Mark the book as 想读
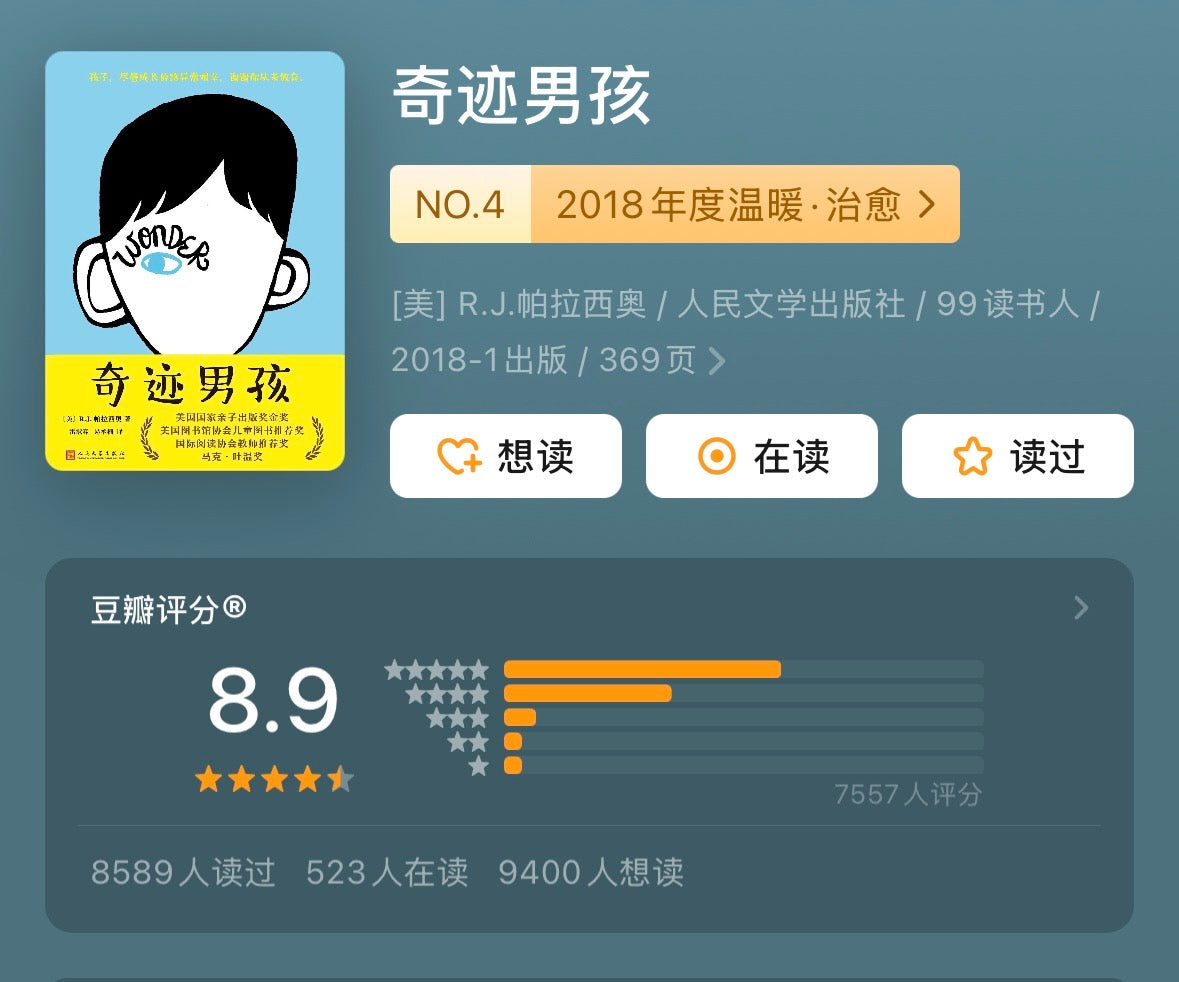The height and width of the screenshot is (982, 1179). [x=505, y=456]
